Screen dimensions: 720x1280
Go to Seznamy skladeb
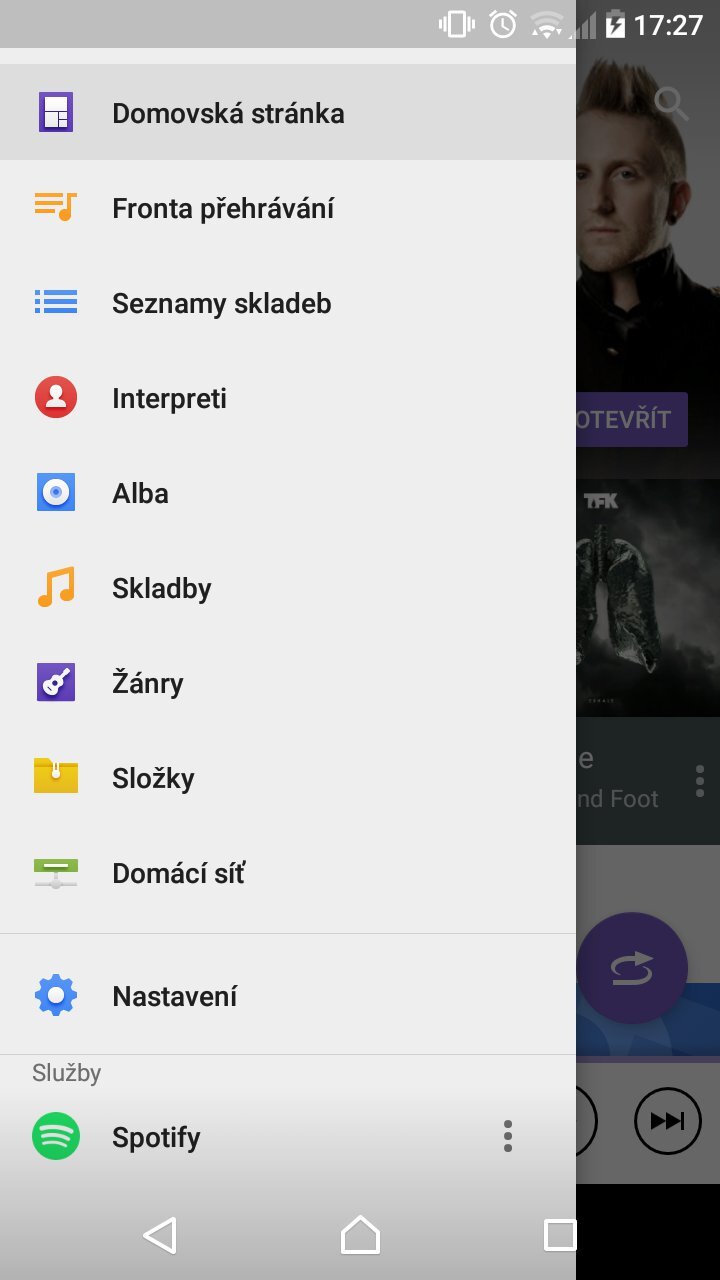221,303
